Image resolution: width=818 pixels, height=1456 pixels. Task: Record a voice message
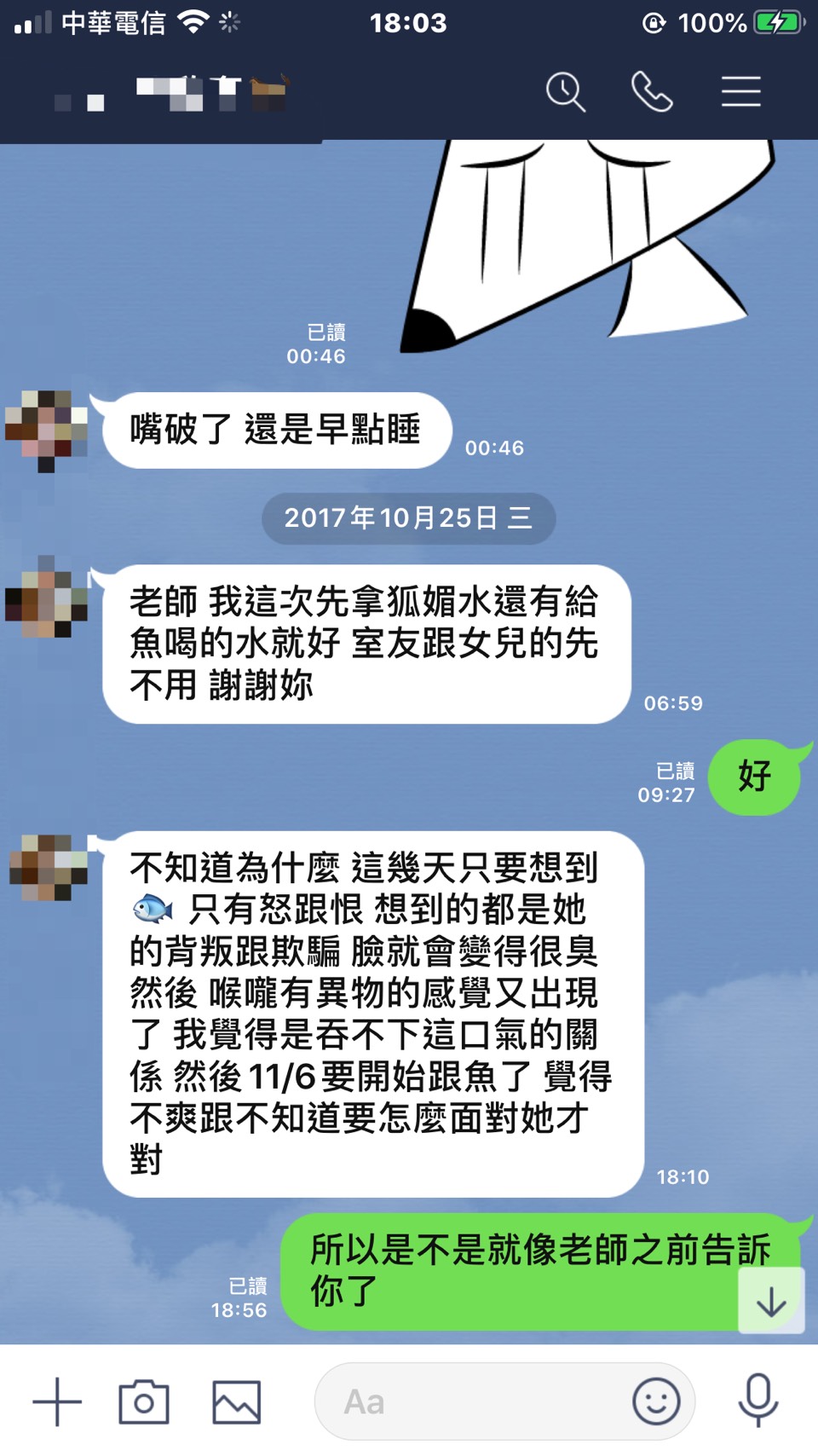click(758, 1401)
